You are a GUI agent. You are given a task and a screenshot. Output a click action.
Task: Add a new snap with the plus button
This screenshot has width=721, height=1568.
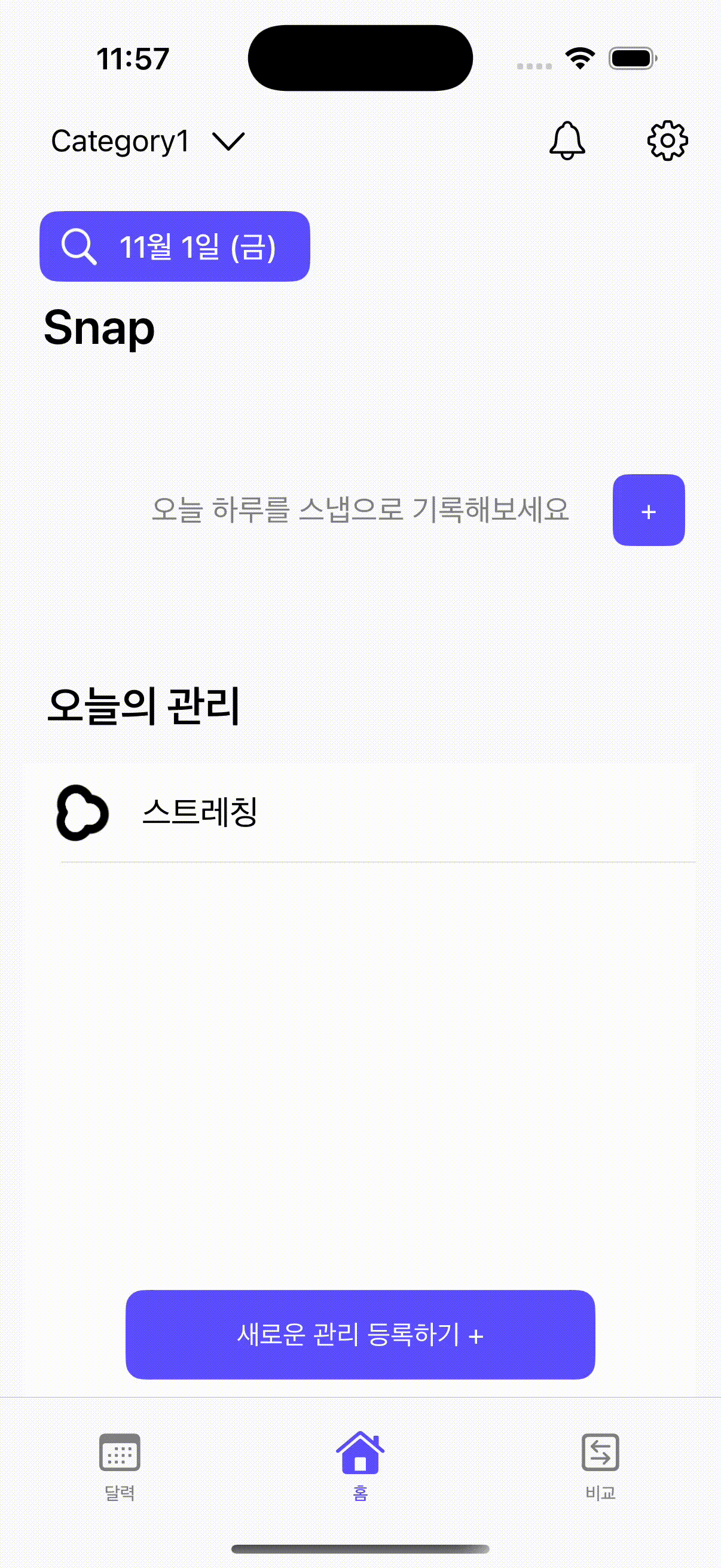pos(648,510)
